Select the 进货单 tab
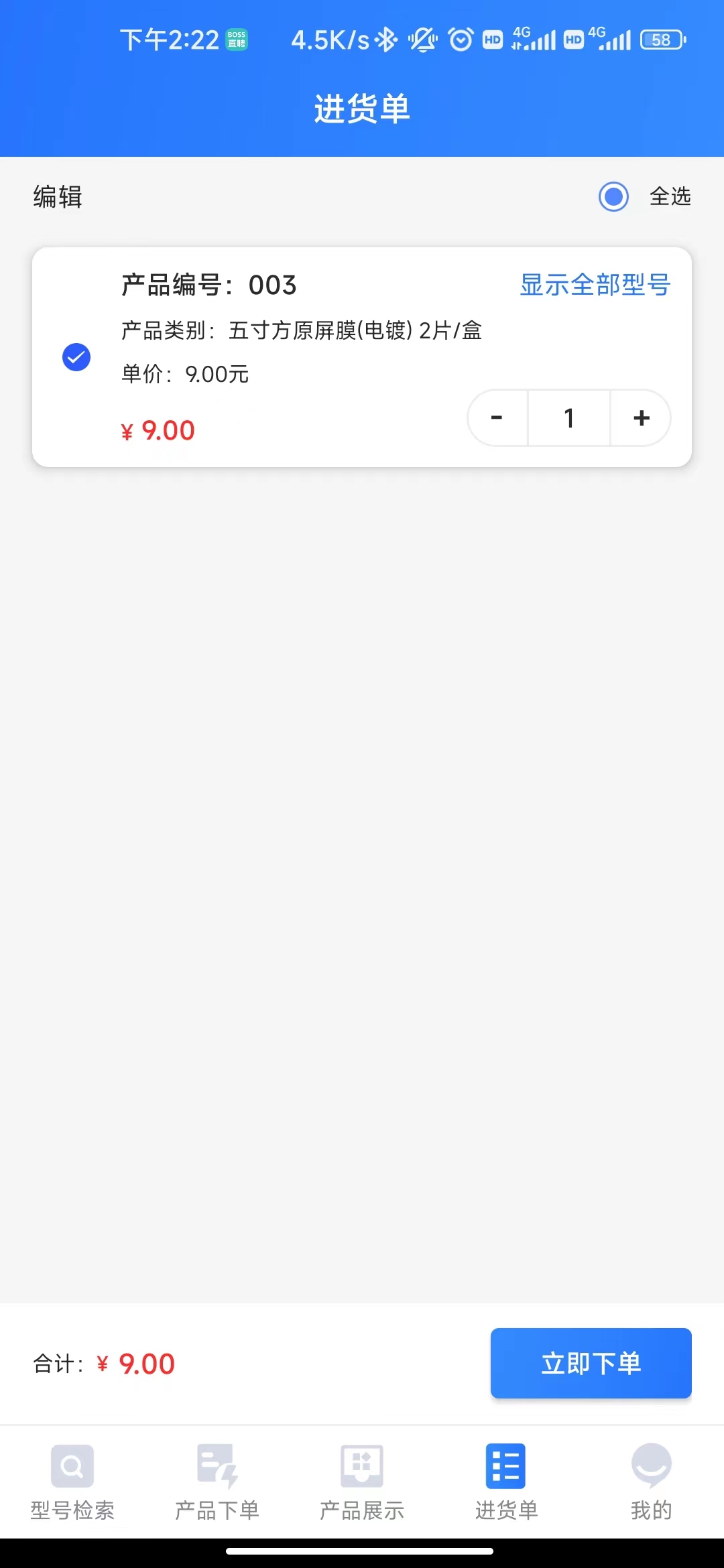724x1568 pixels. tap(506, 1482)
